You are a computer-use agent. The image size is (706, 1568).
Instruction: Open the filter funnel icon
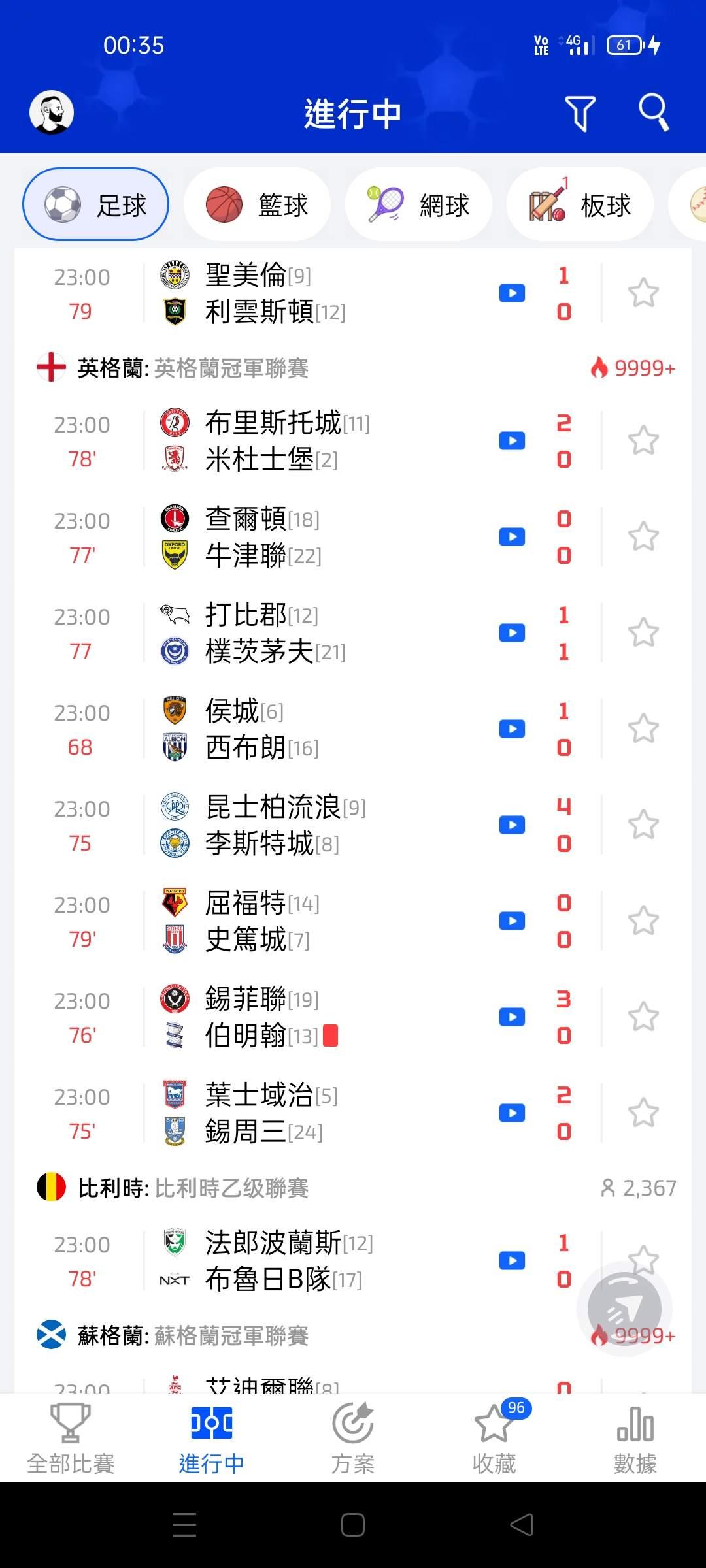(x=580, y=113)
